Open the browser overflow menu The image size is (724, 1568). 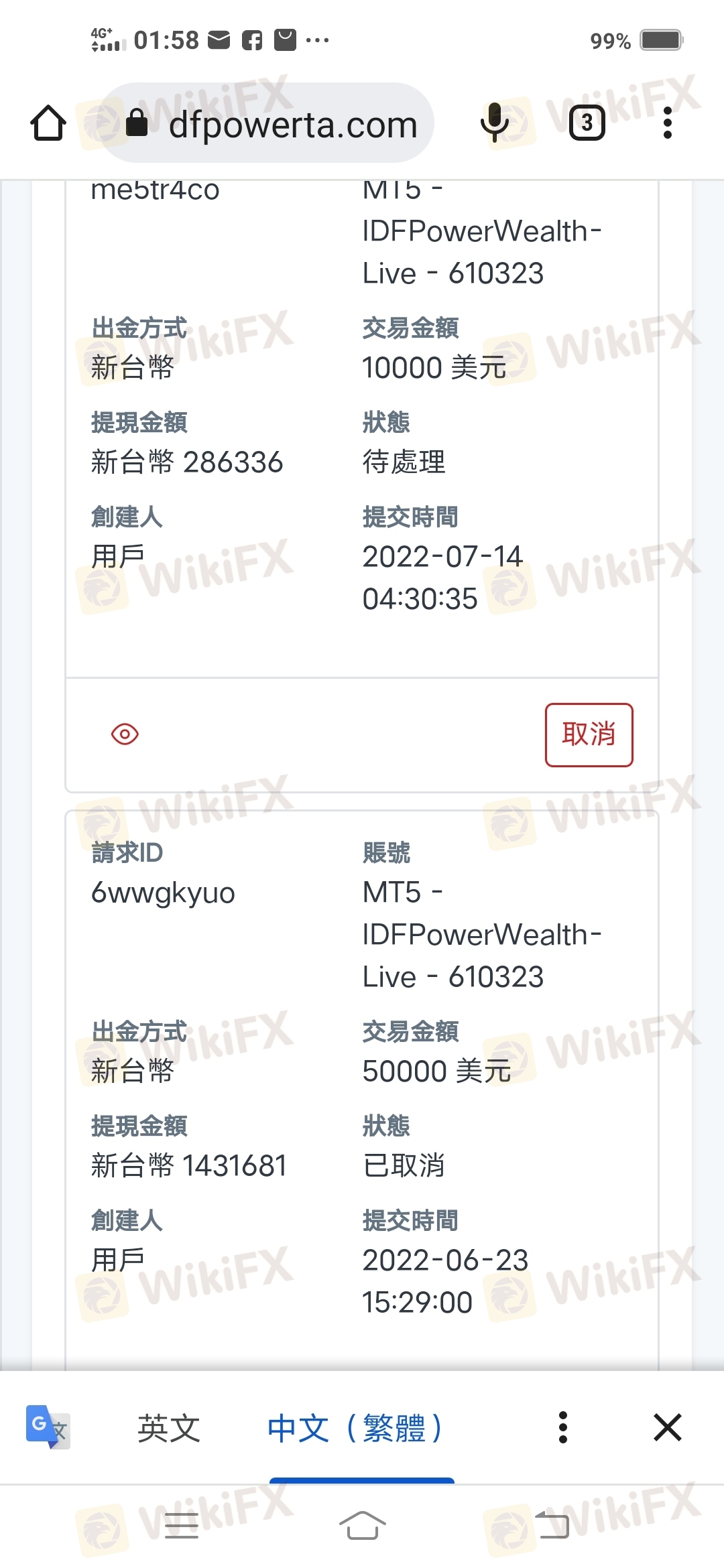[667, 123]
